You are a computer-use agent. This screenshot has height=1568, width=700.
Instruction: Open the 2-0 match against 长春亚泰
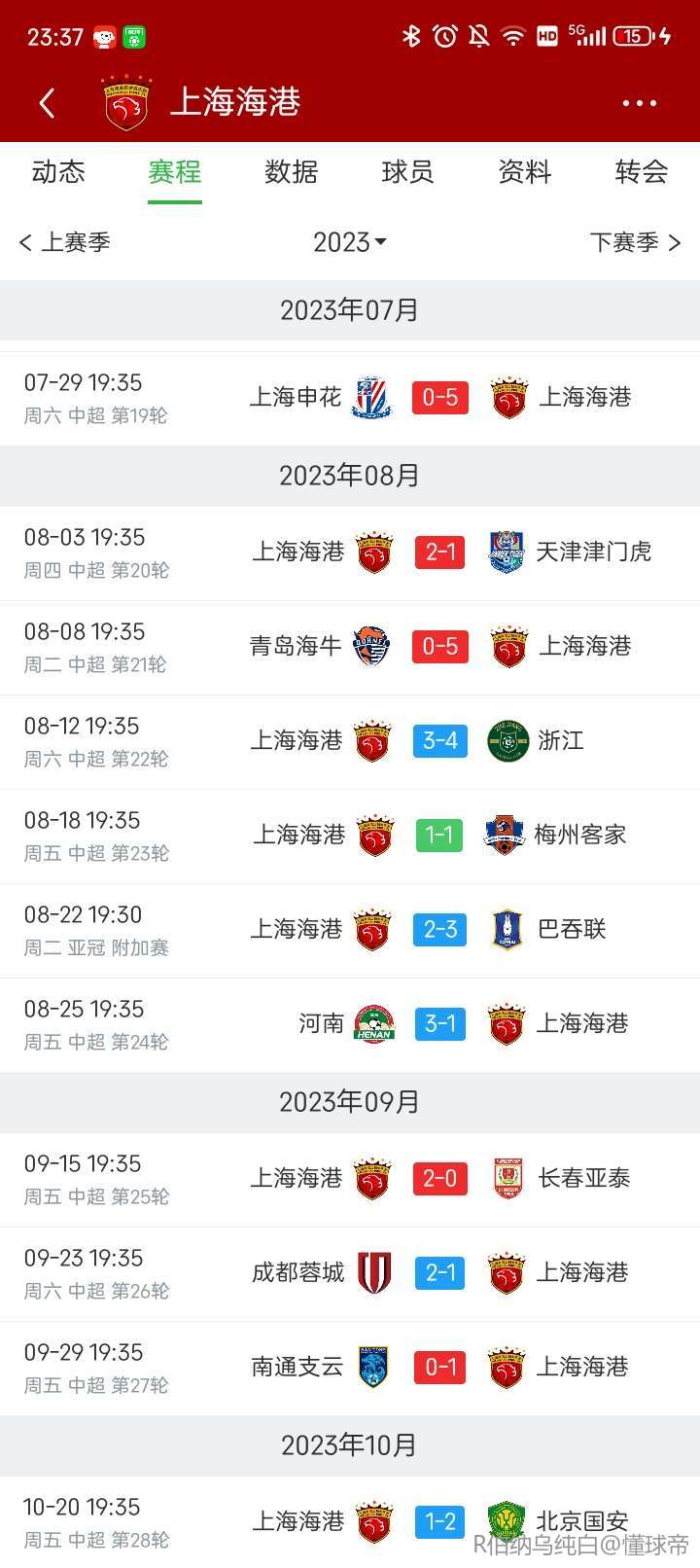tap(350, 1179)
